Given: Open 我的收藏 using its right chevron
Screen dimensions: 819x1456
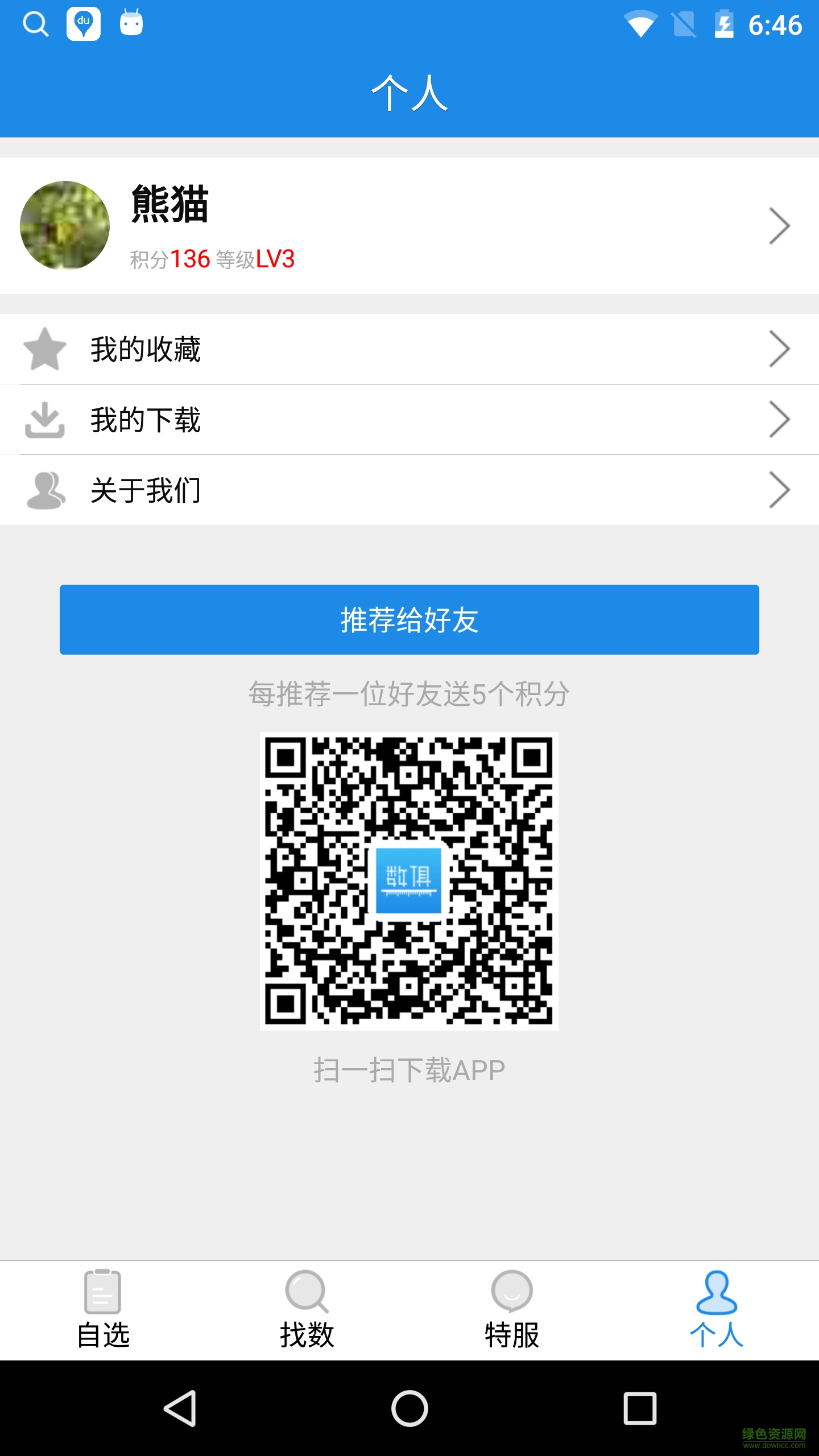Looking at the screenshot, I should pyautogui.click(x=780, y=349).
